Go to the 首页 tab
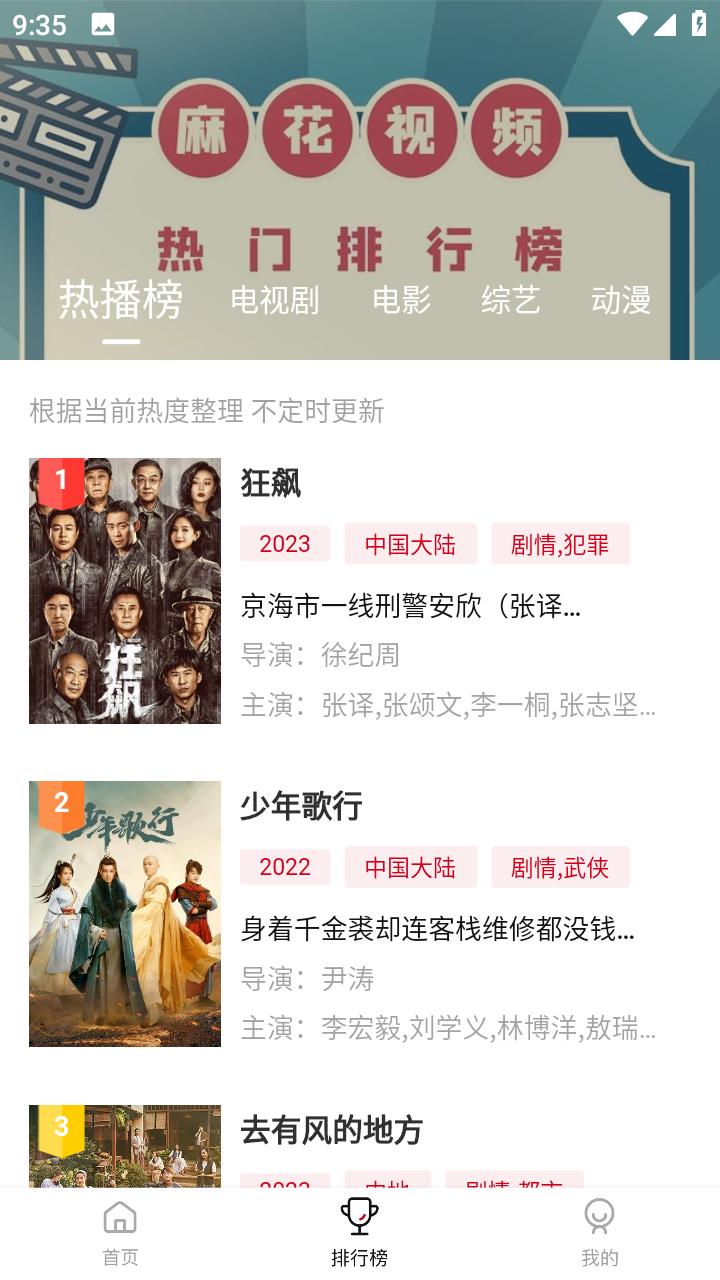Viewport: 720px width, 1280px height. (x=120, y=1233)
